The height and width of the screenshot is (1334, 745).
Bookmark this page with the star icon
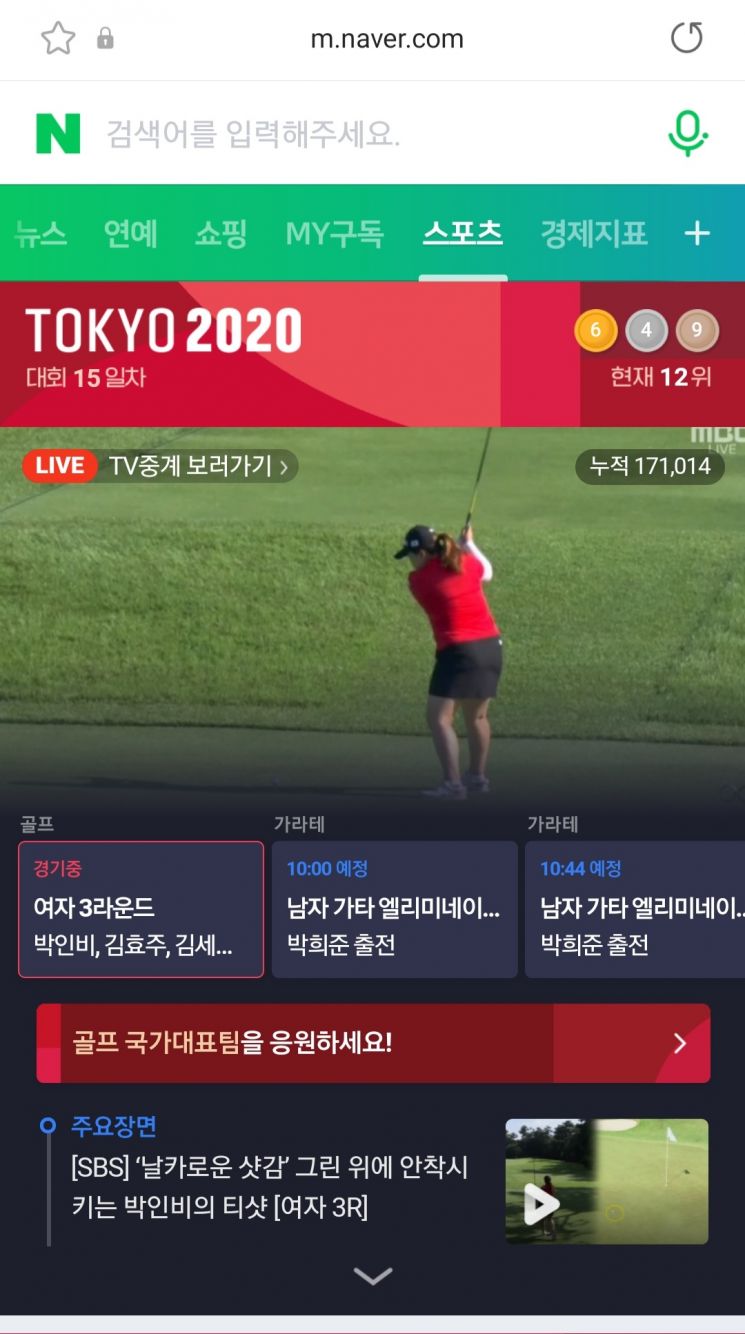tap(58, 39)
